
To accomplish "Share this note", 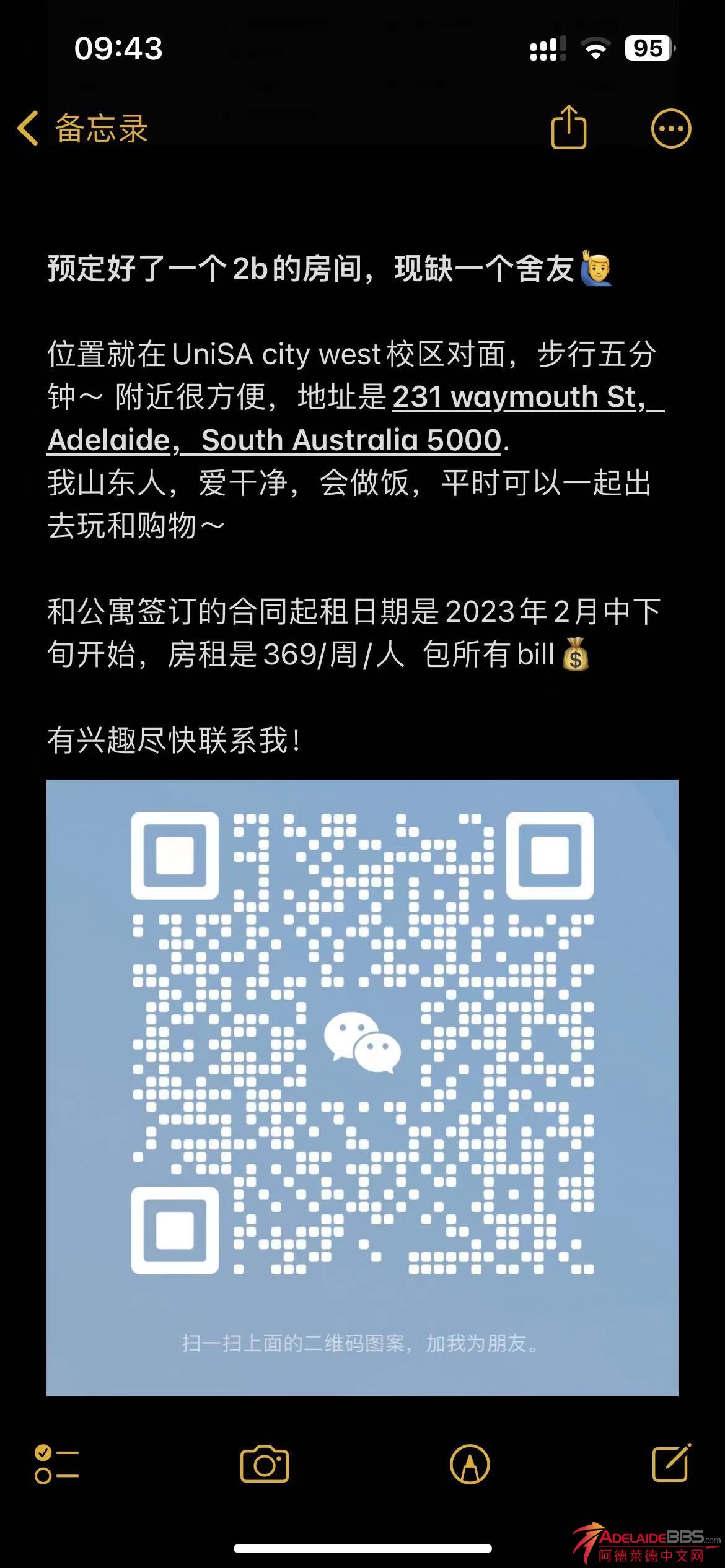I will click(x=568, y=128).
